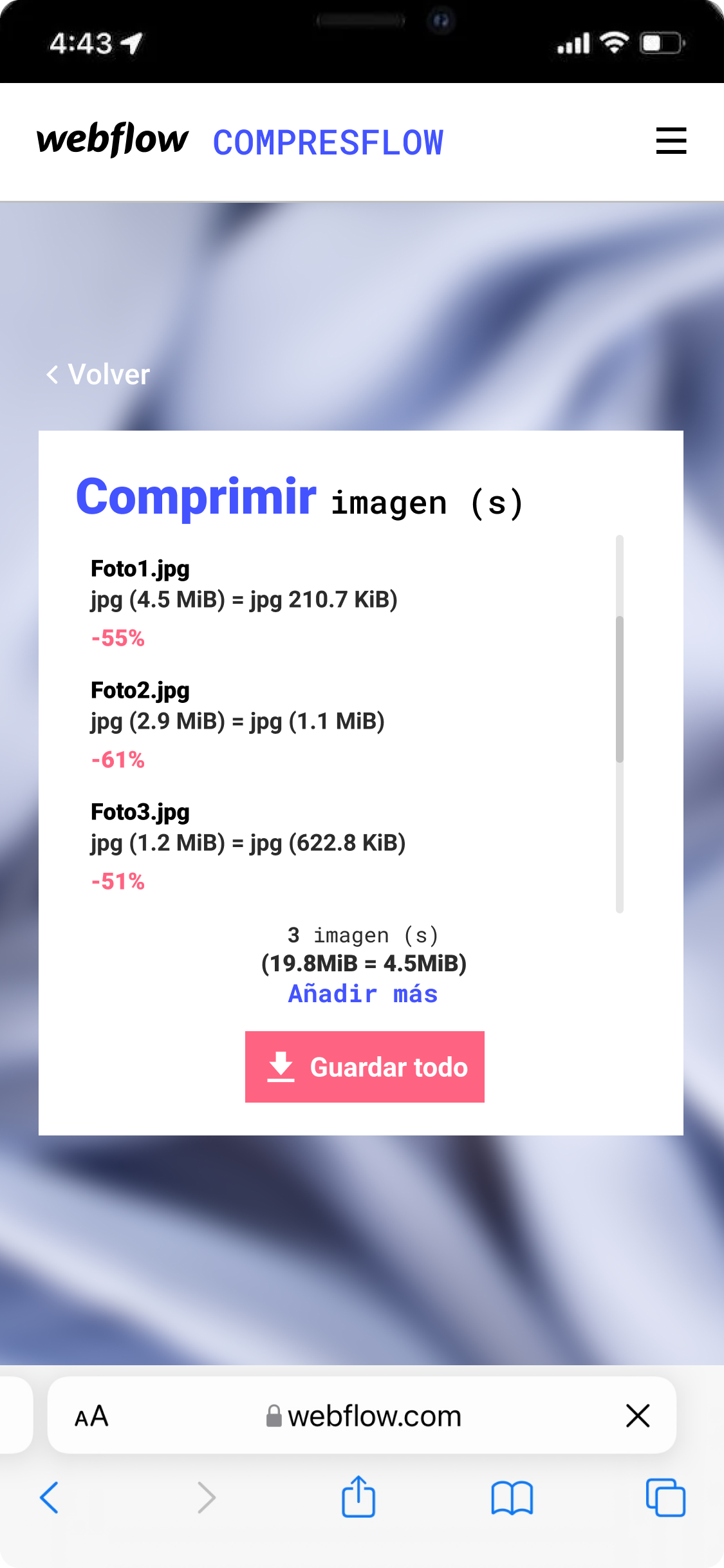Tap Añadir más to add images
The width and height of the screenshot is (724, 1568).
coord(363,994)
